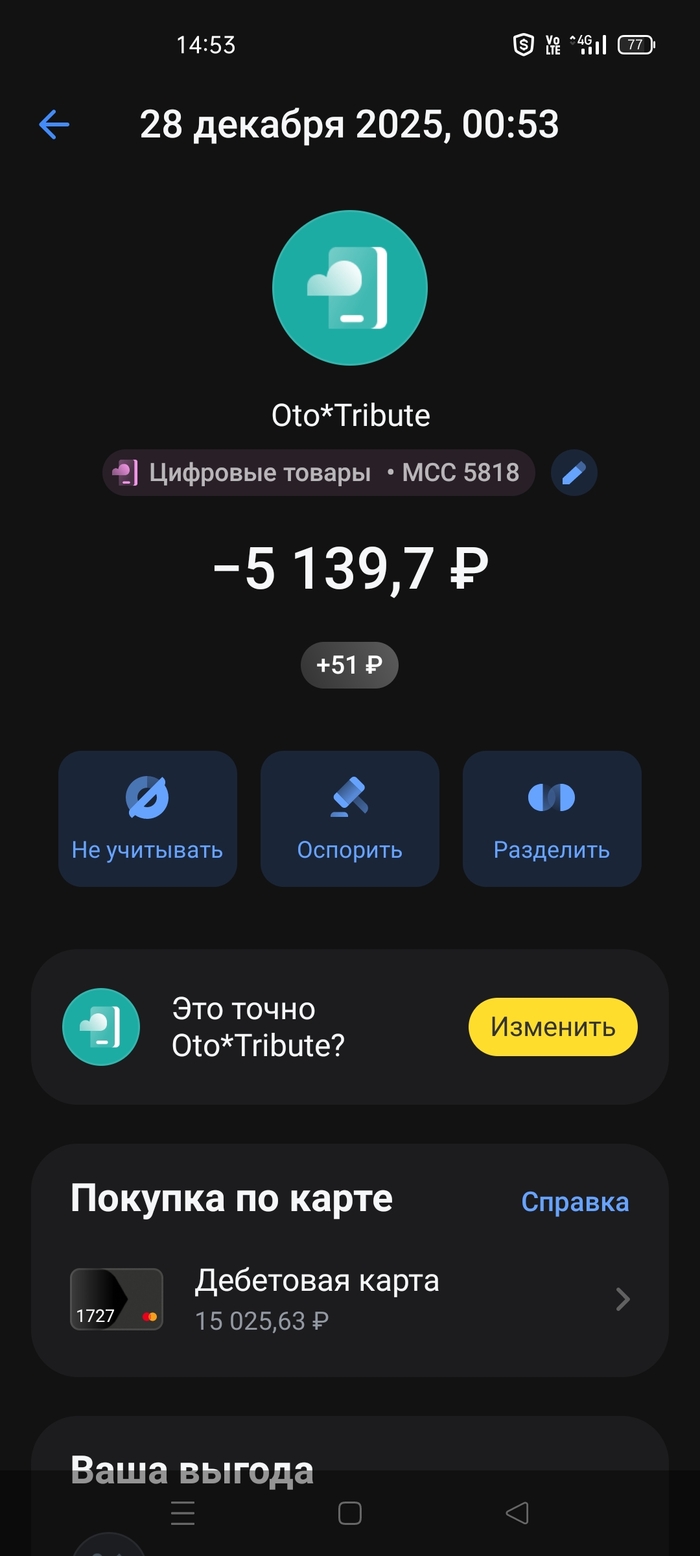Viewport: 700px width, 1556px height.
Task: Tap the +51 ₽ cashback chip
Action: coord(349,665)
